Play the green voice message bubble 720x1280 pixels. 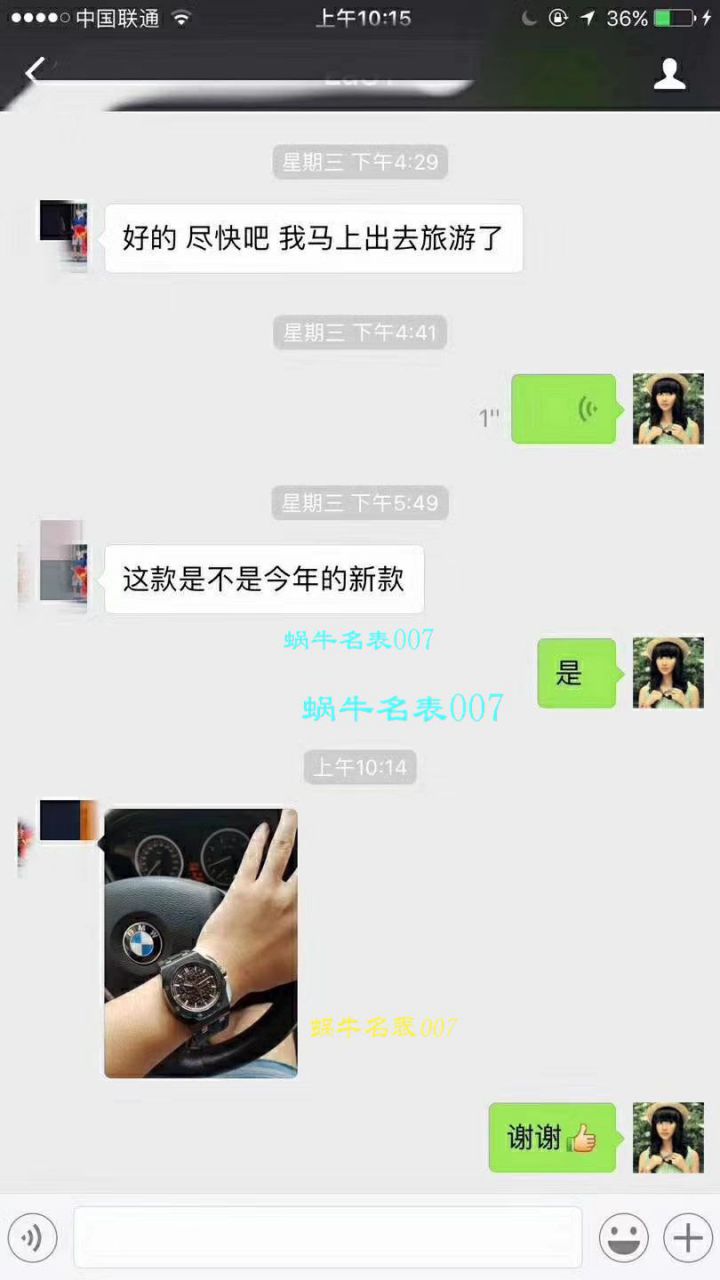click(x=563, y=409)
